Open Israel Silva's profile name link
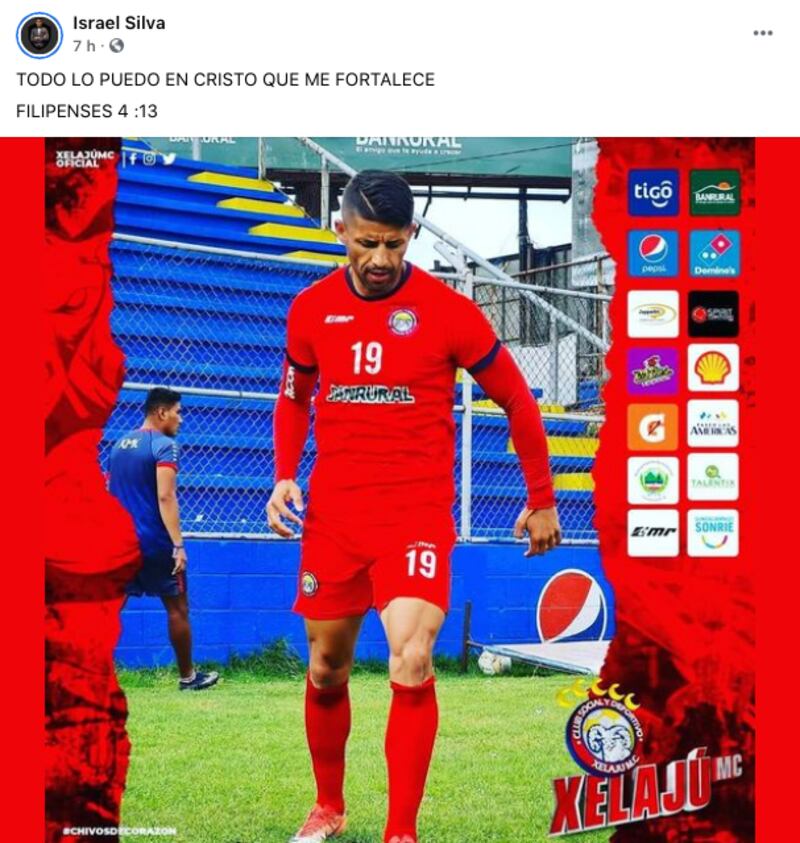This screenshot has width=800, height=843. pyautogui.click(x=118, y=23)
